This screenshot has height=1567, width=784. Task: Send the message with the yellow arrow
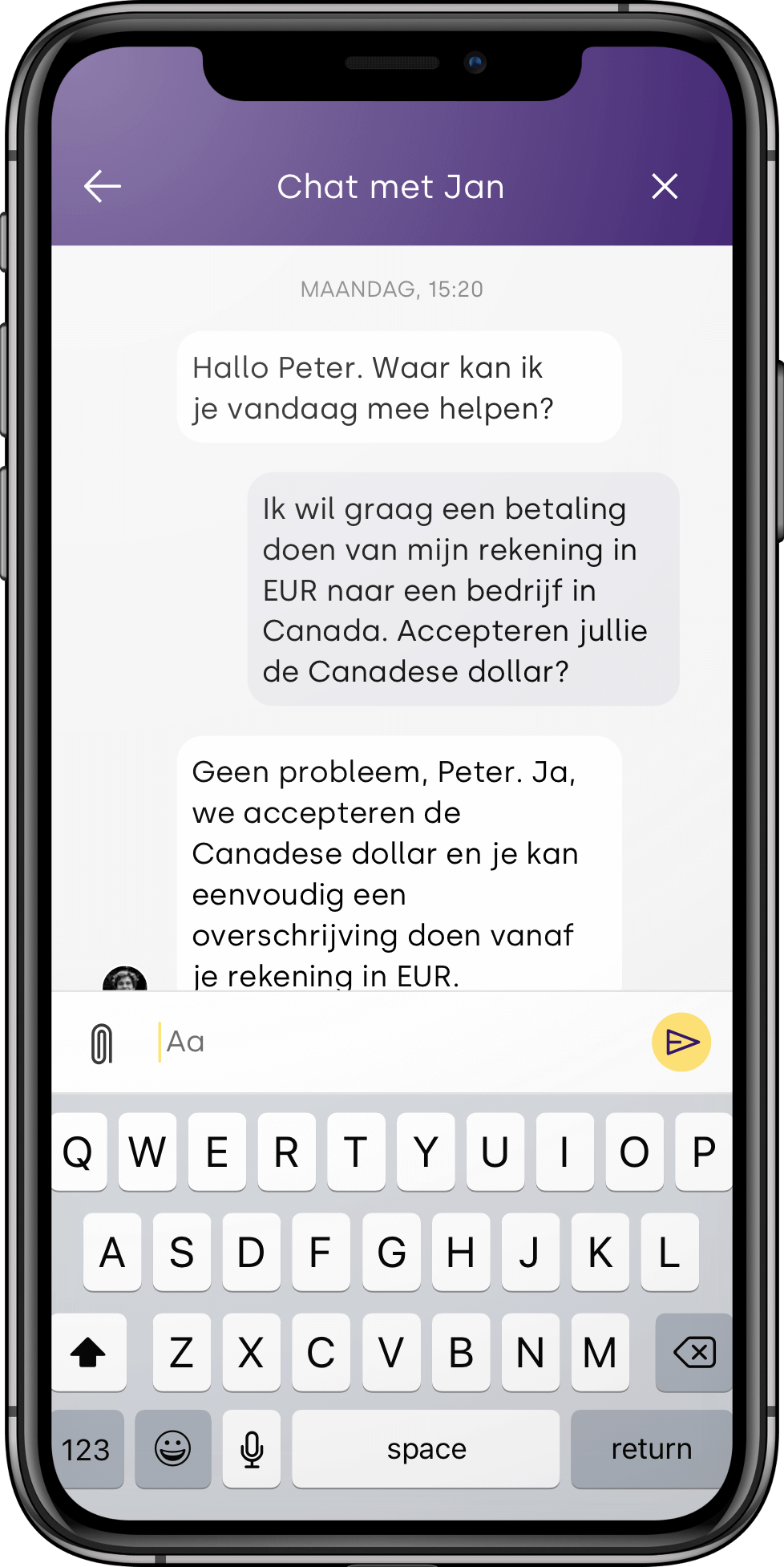click(681, 1042)
